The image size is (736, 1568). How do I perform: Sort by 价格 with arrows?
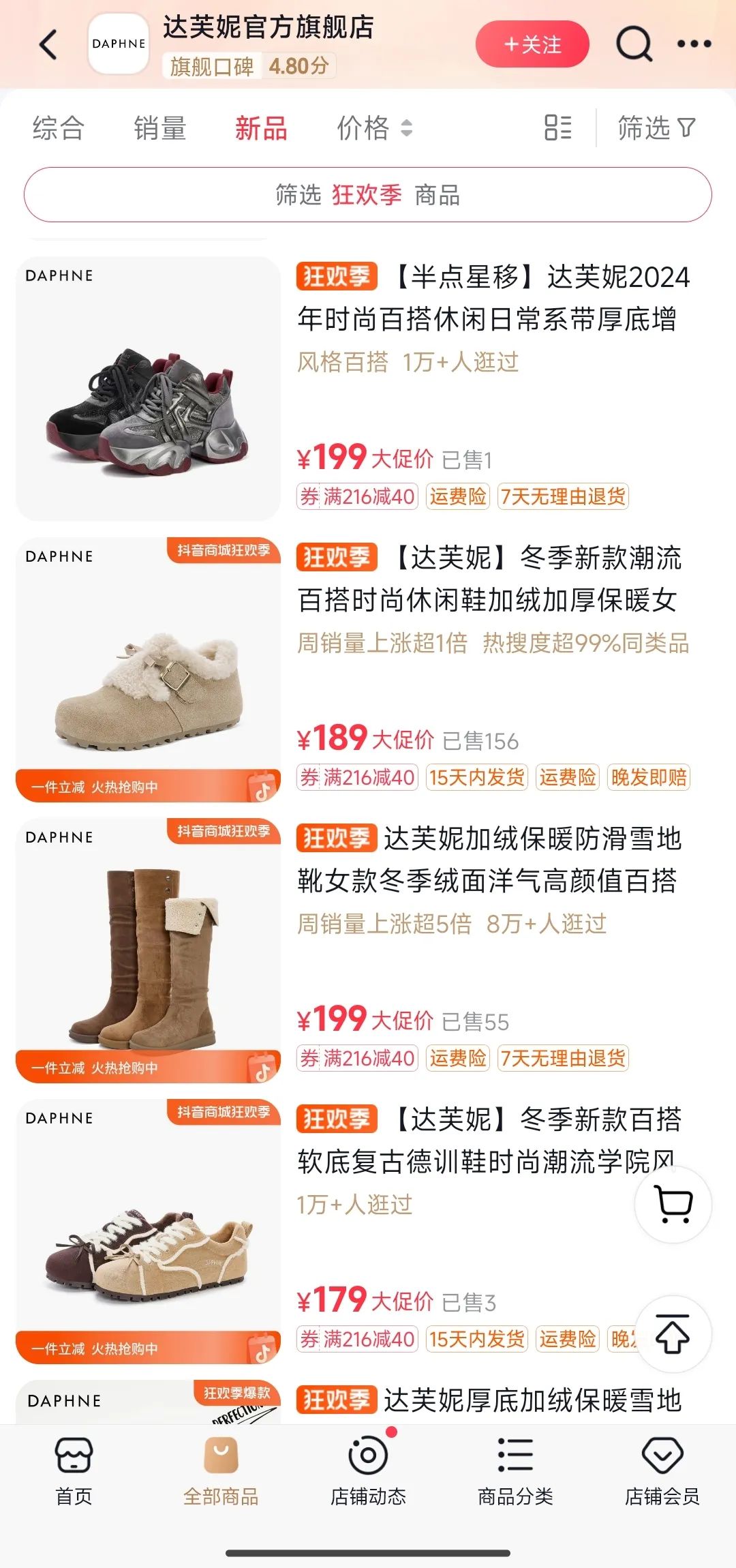pyautogui.click(x=375, y=128)
